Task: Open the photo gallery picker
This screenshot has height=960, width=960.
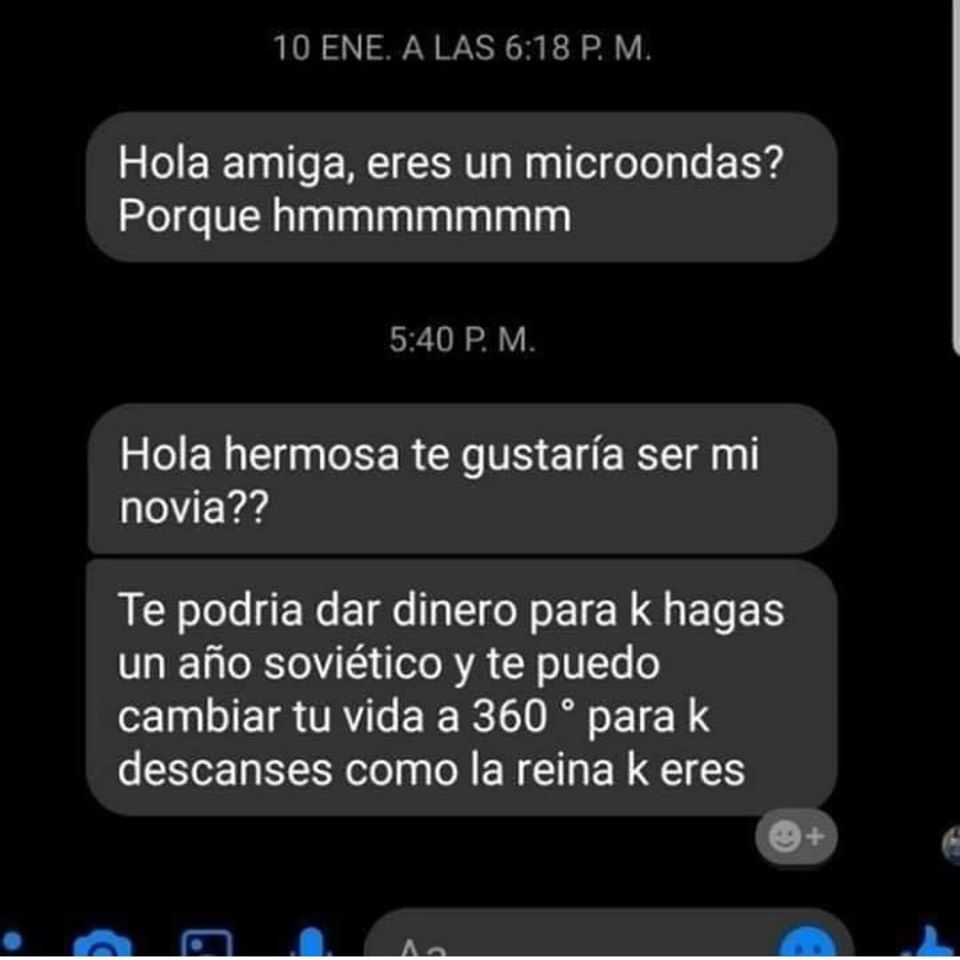Action: pos(206,946)
